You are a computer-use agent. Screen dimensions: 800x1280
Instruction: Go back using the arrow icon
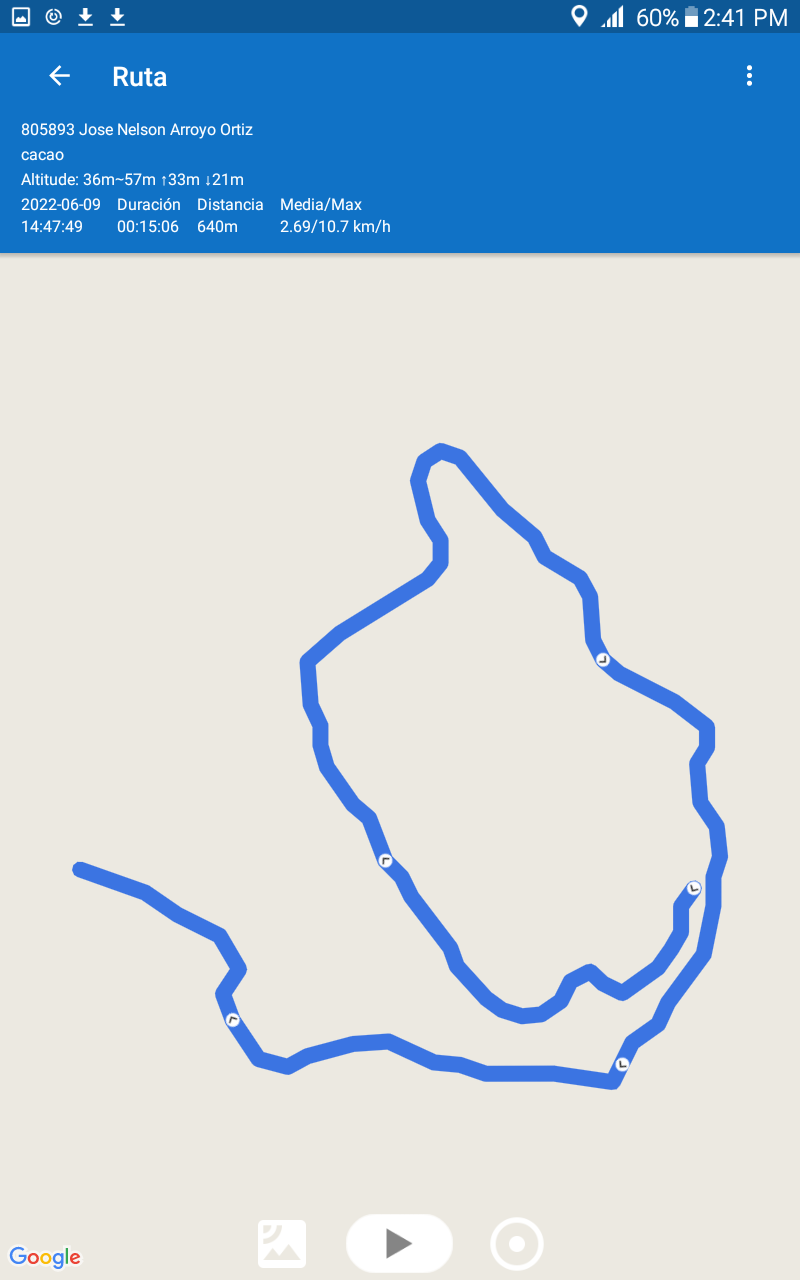tap(60, 76)
